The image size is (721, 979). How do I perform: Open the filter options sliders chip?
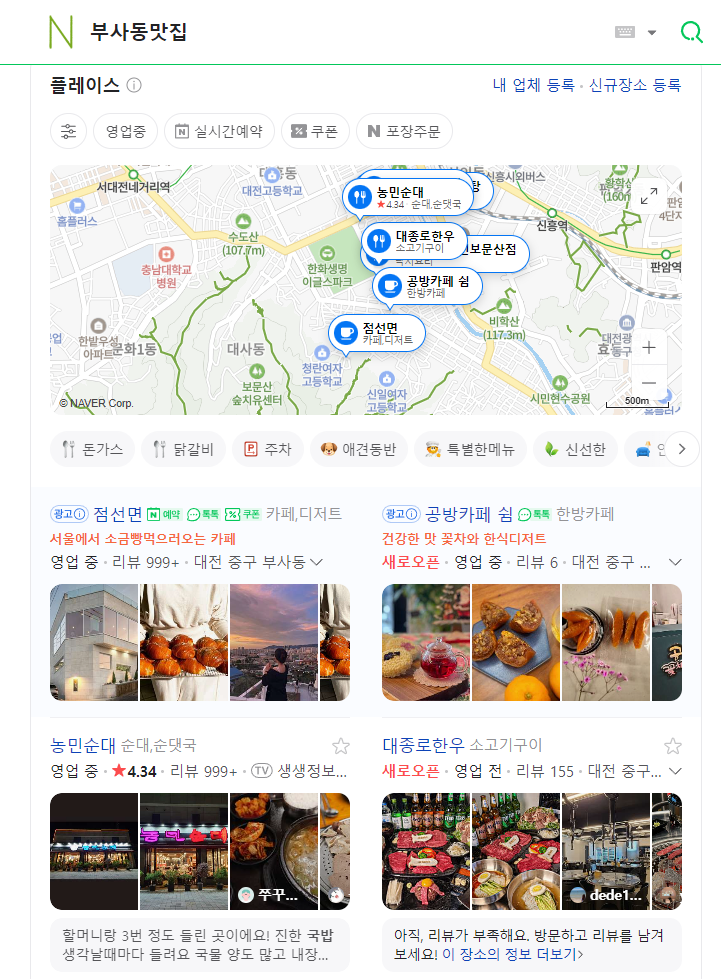[68, 131]
